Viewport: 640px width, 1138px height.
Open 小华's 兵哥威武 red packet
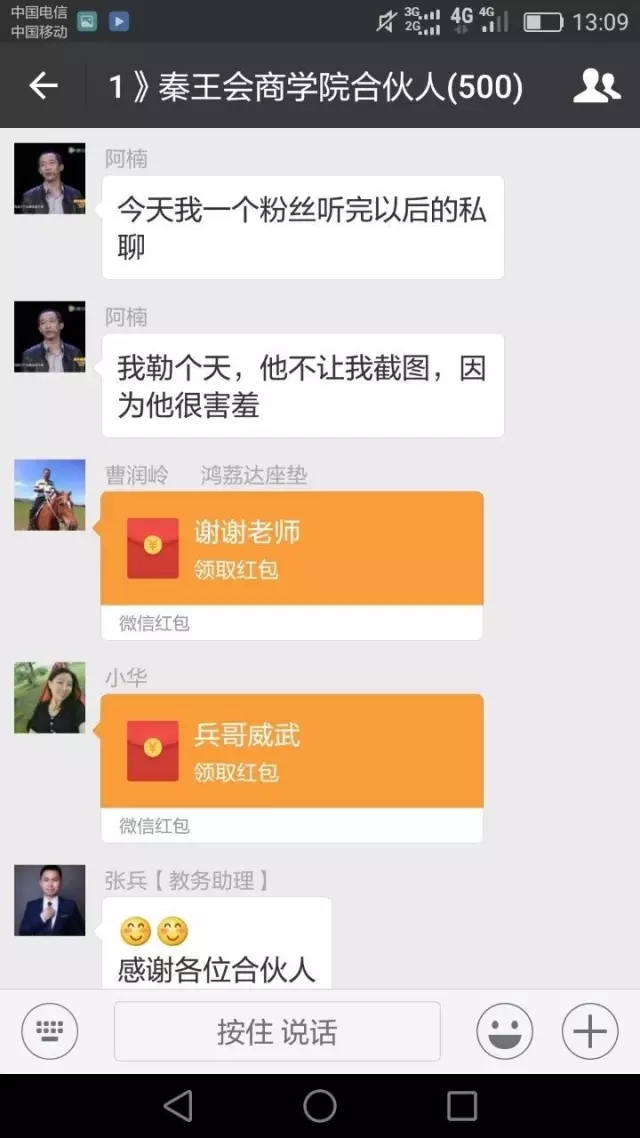(x=292, y=768)
